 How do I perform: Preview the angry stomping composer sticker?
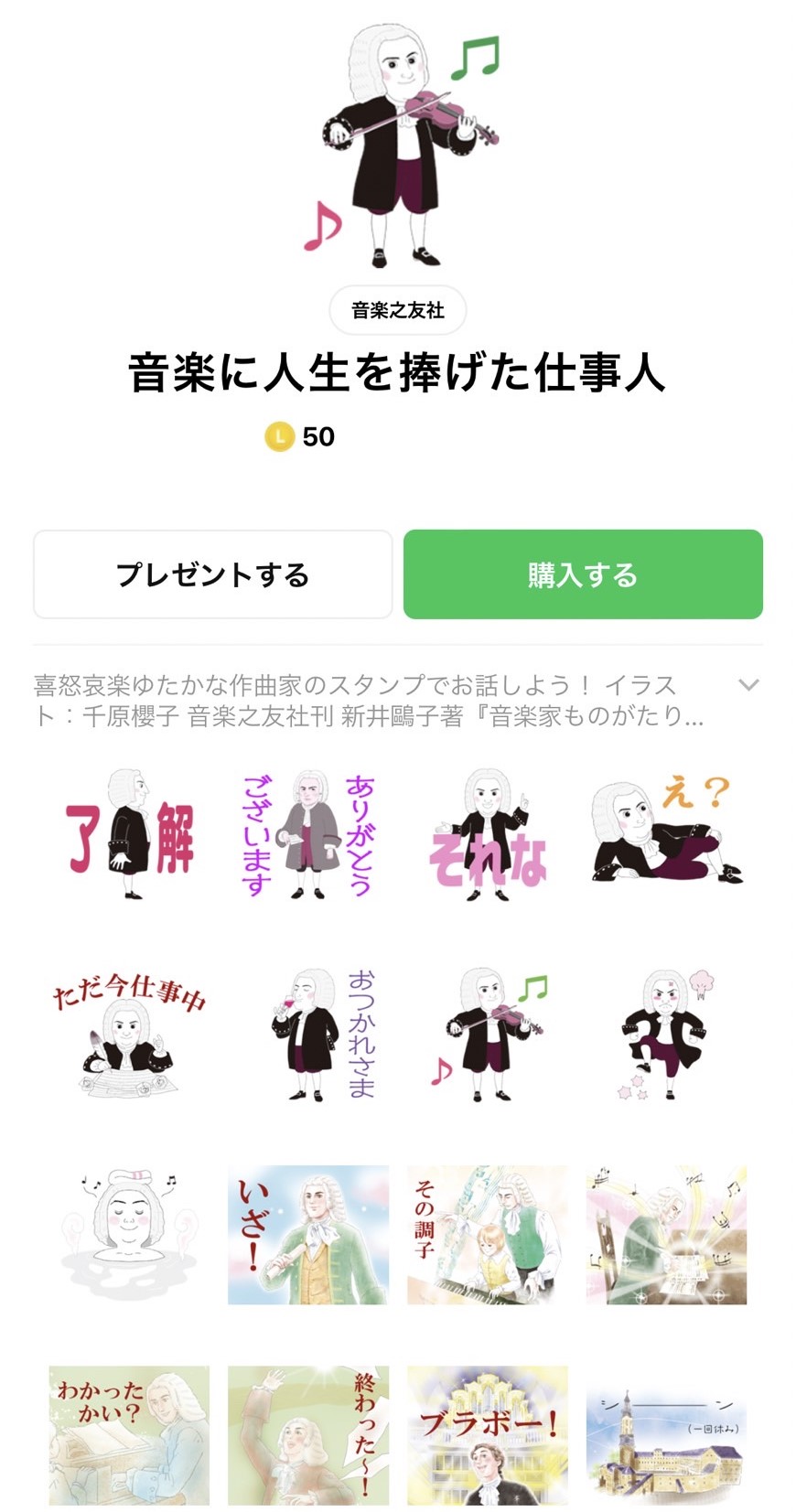pyautogui.click(x=666, y=1034)
